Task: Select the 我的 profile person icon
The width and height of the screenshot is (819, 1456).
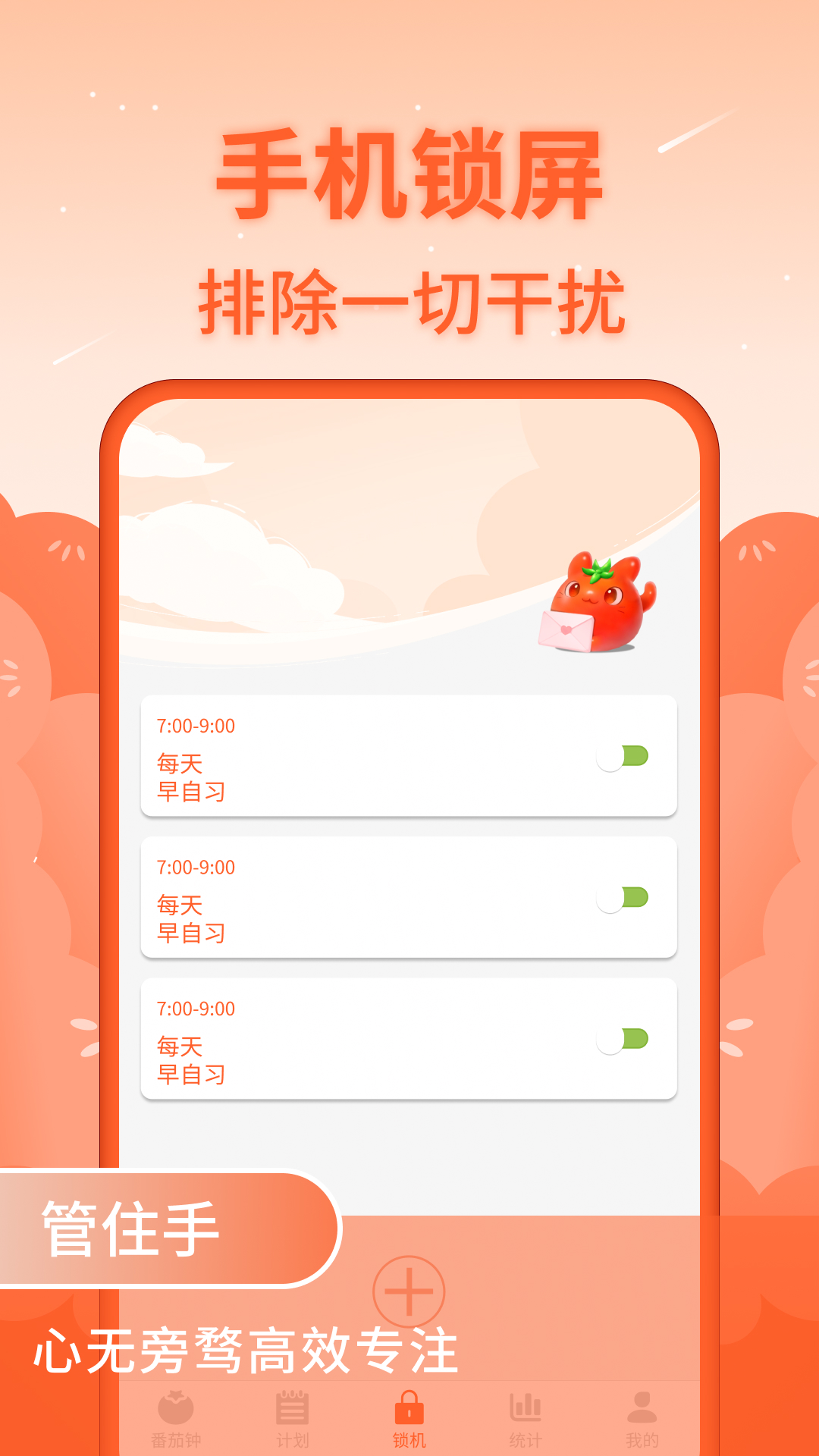Action: 643,1408
